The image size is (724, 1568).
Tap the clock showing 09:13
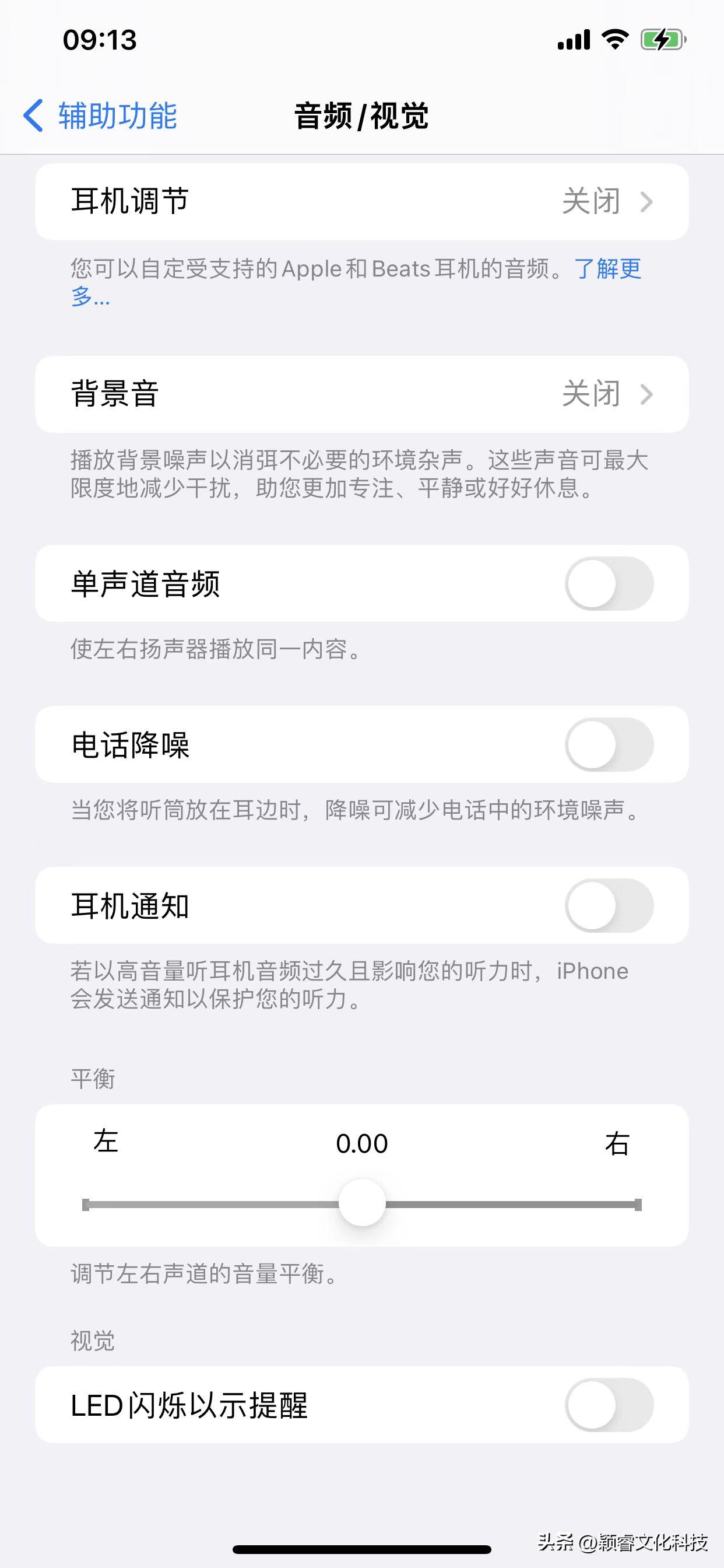[101, 40]
